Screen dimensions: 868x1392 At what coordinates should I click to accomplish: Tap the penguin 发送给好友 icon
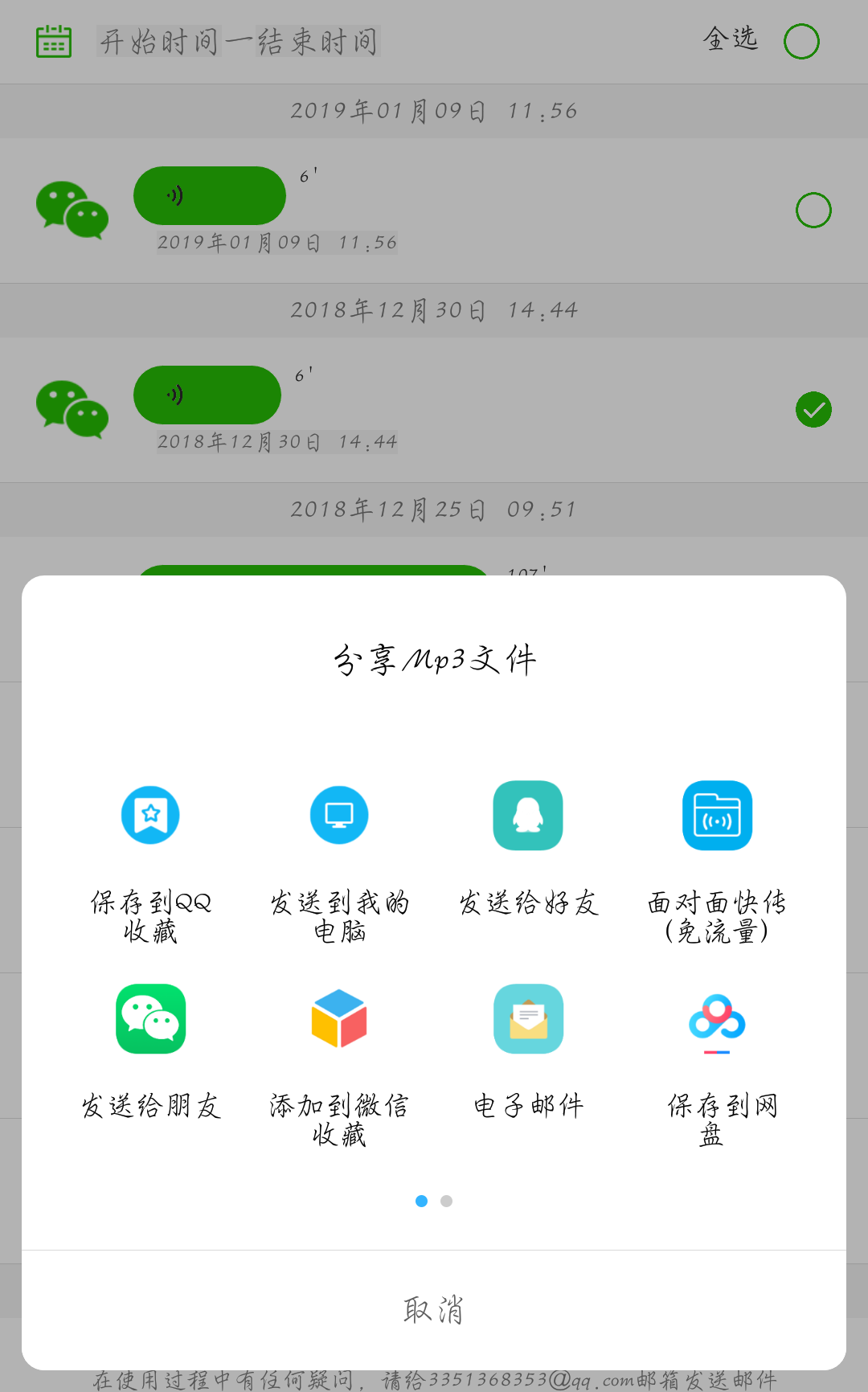click(x=527, y=815)
